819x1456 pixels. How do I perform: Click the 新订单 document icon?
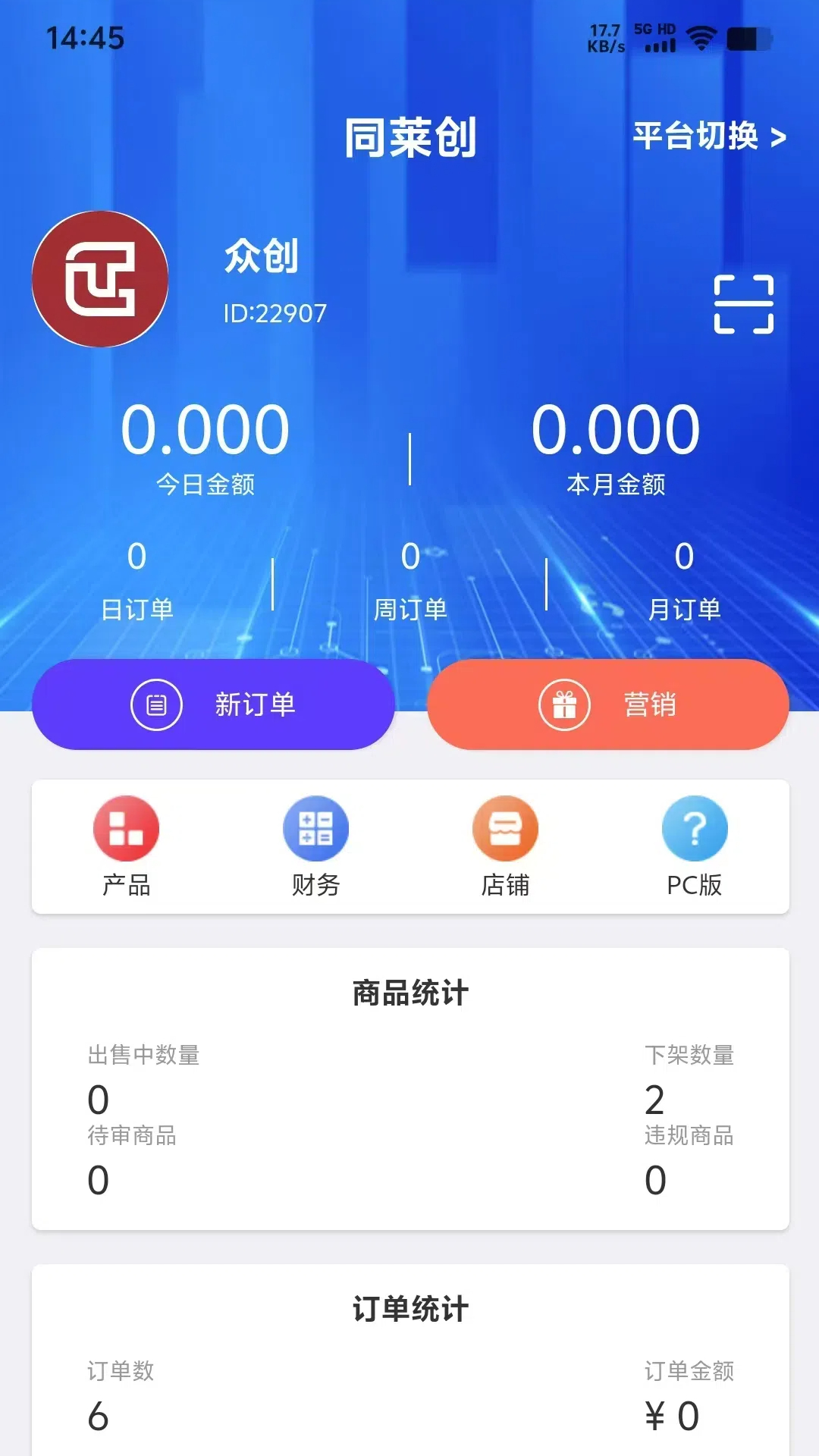(x=156, y=704)
